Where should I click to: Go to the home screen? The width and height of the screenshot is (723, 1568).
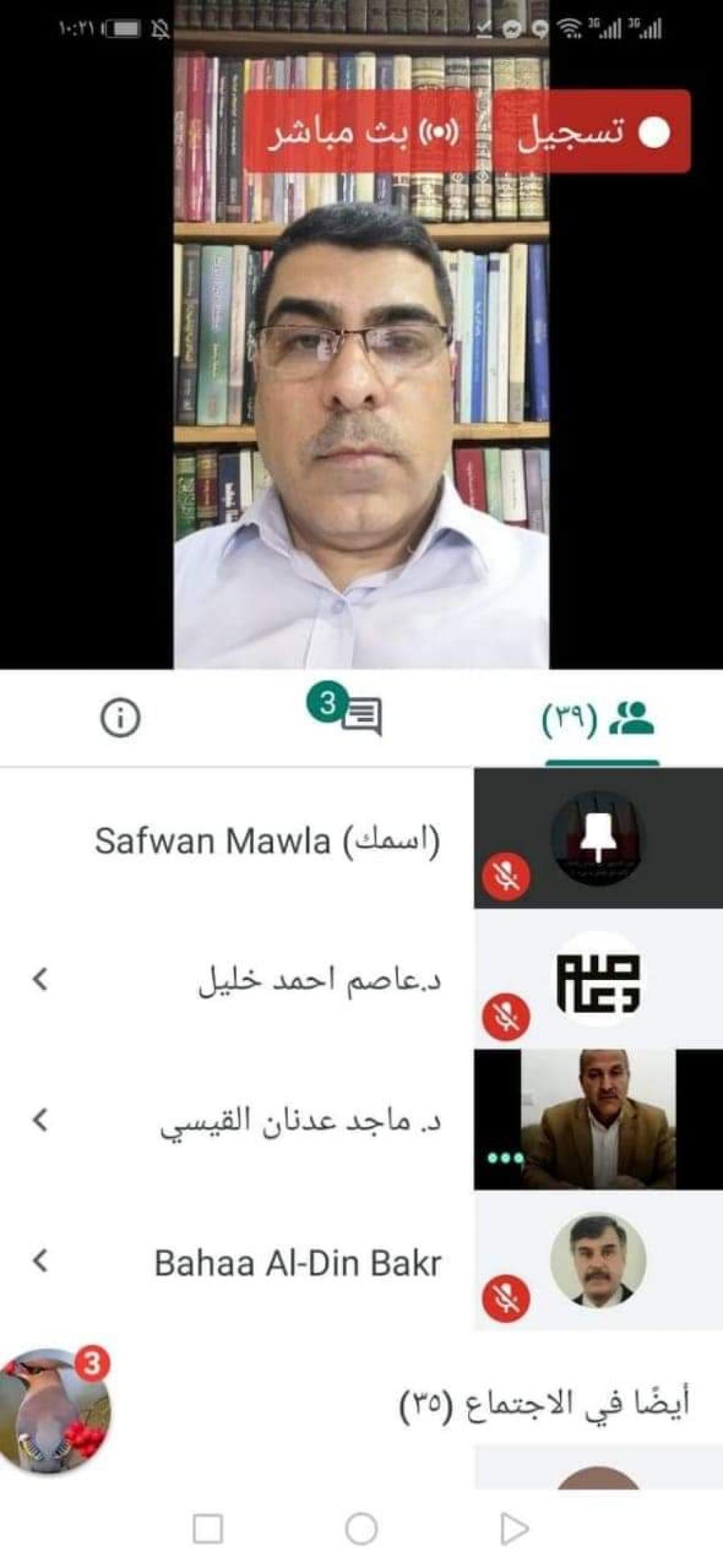[361, 1528]
